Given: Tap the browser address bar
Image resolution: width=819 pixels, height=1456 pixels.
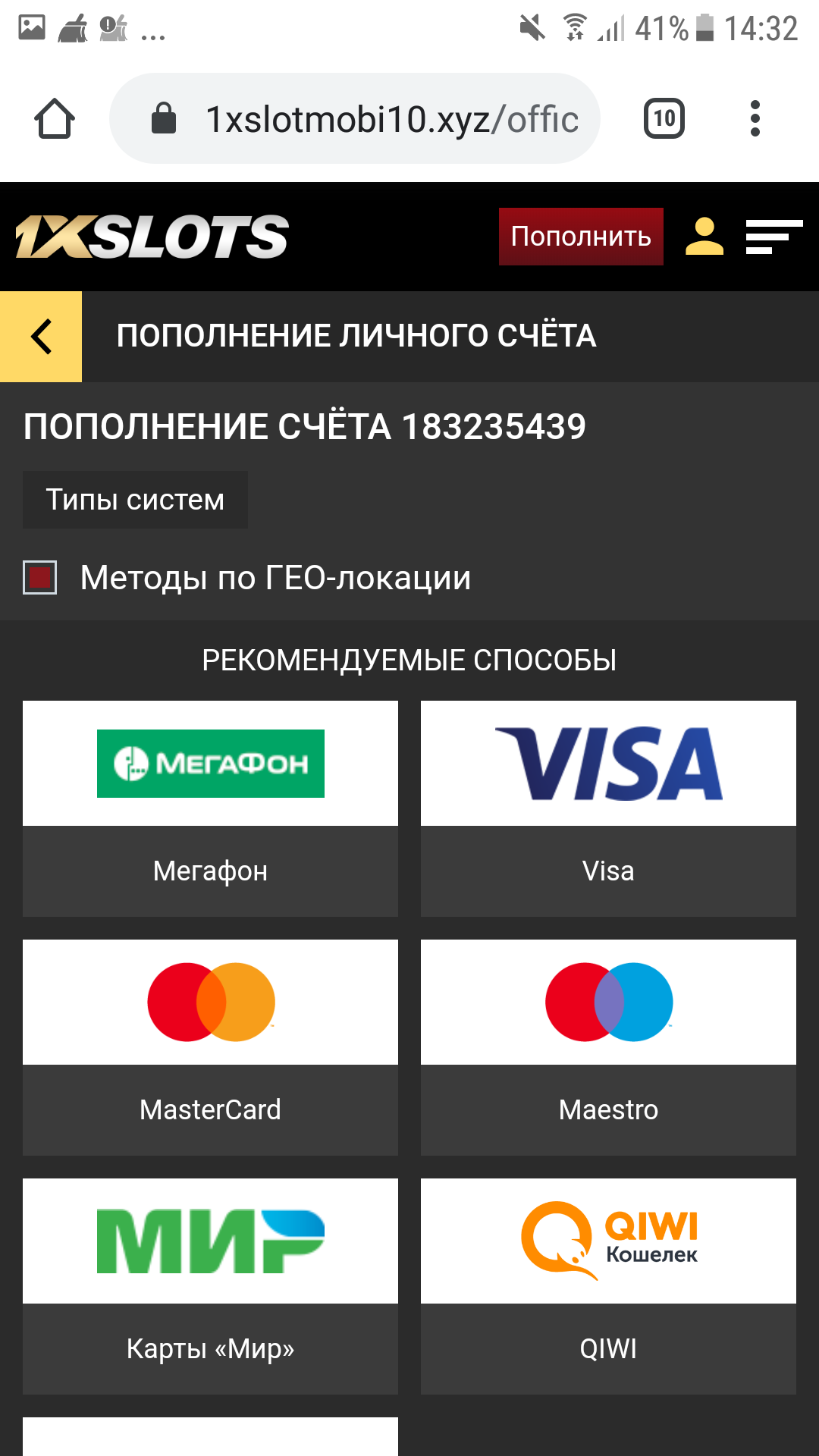Looking at the screenshot, I should pyautogui.click(x=355, y=119).
